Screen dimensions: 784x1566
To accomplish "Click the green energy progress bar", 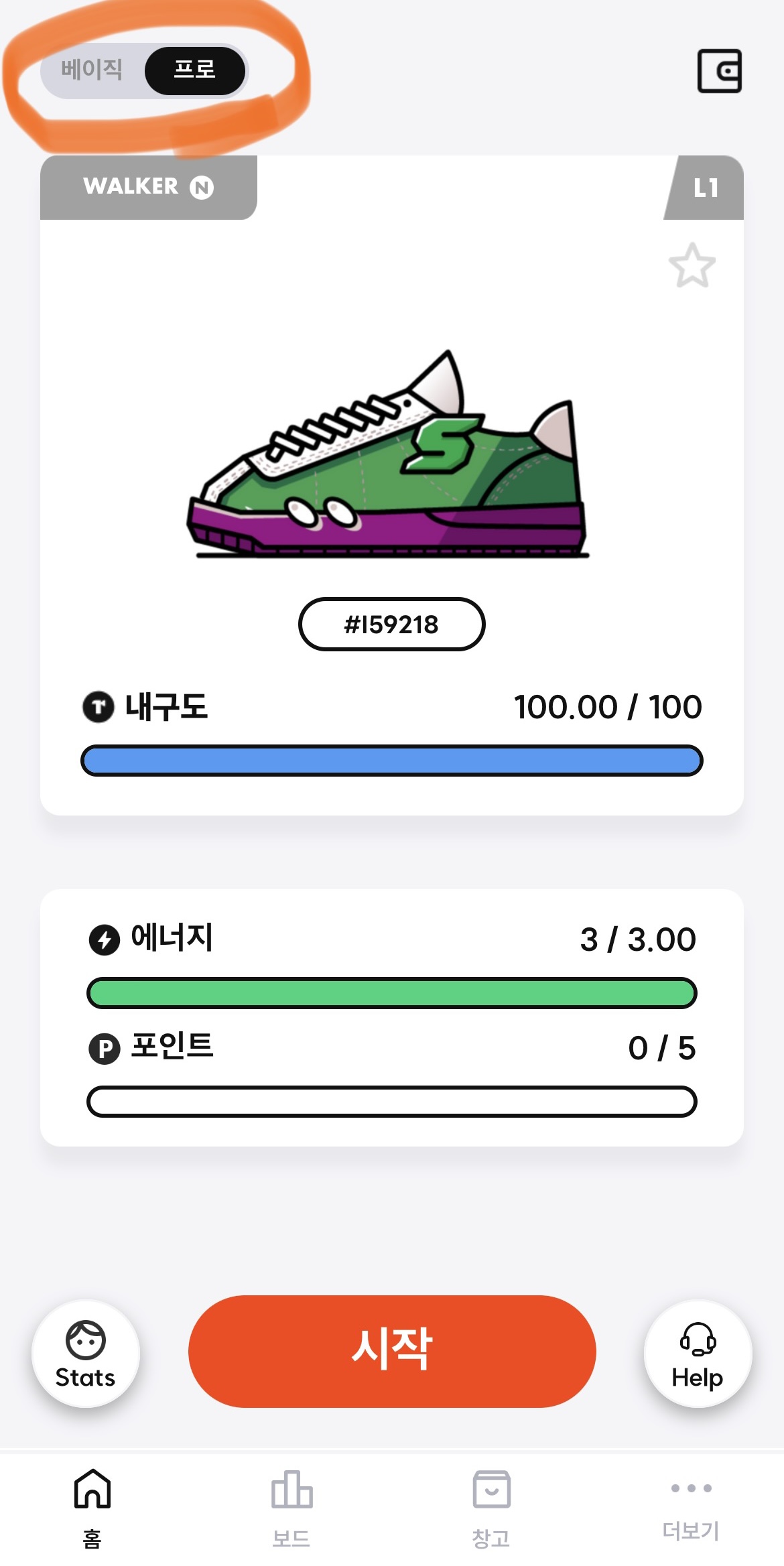I will point(392,992).
